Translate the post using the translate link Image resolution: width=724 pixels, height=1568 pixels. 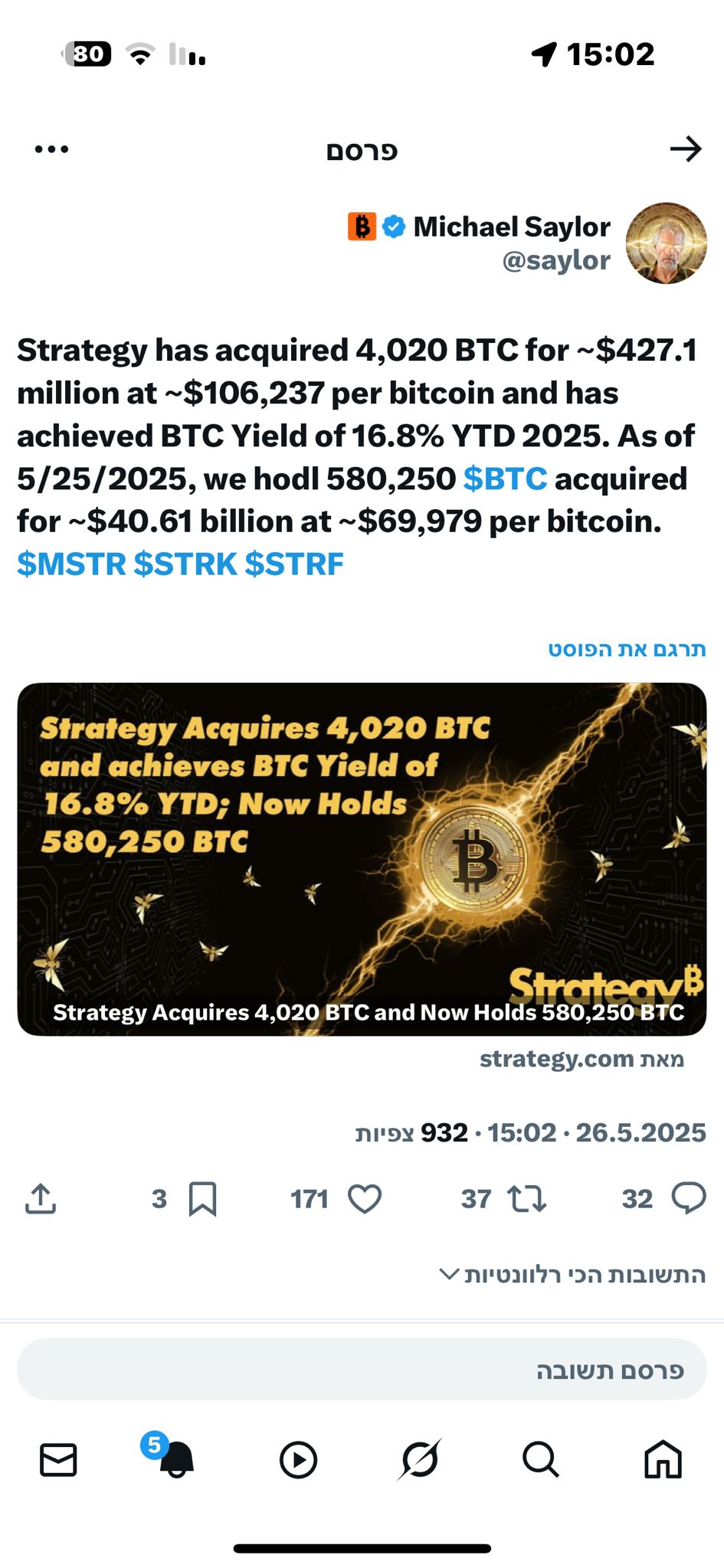click(x=627, y=649)
